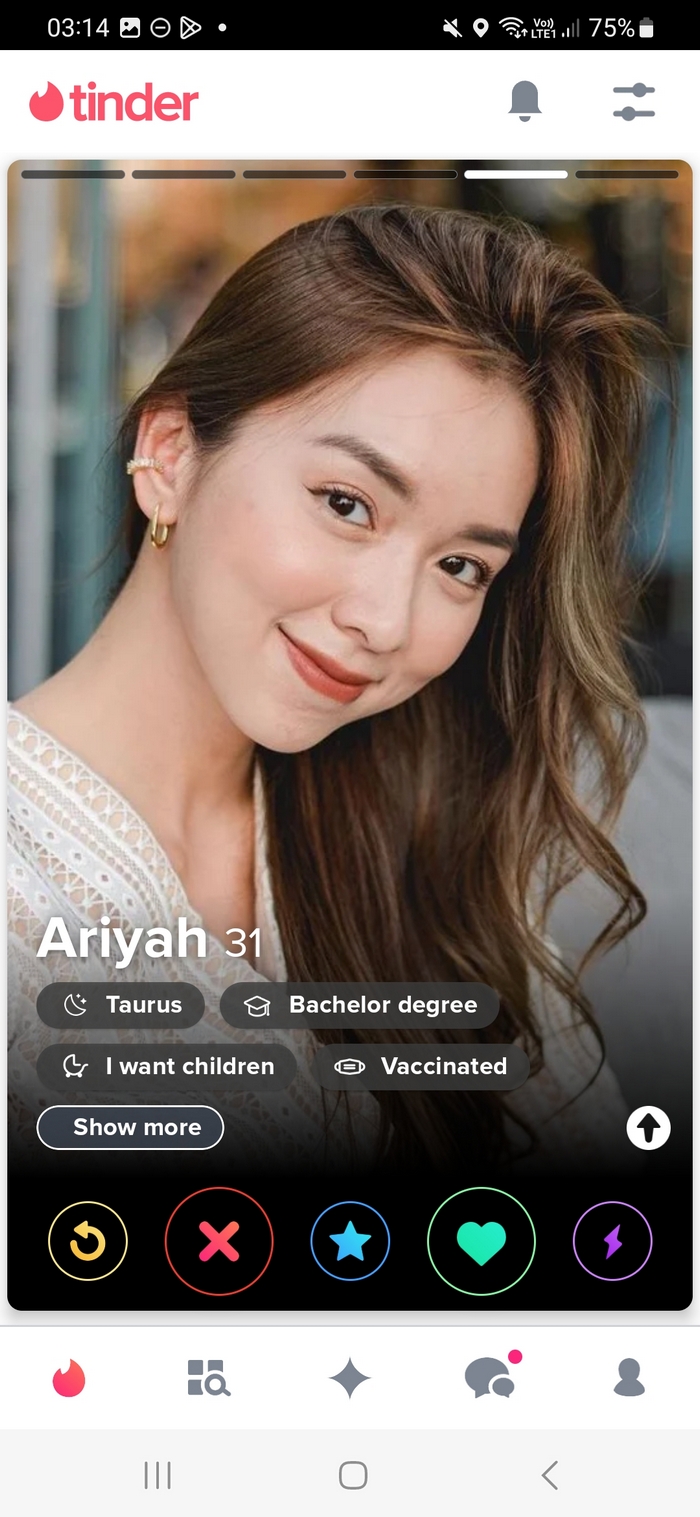Image resolution: width=700 pixels, height=1517 pixels.
Task: Open discovery filter settings
Action: (633, 102)
